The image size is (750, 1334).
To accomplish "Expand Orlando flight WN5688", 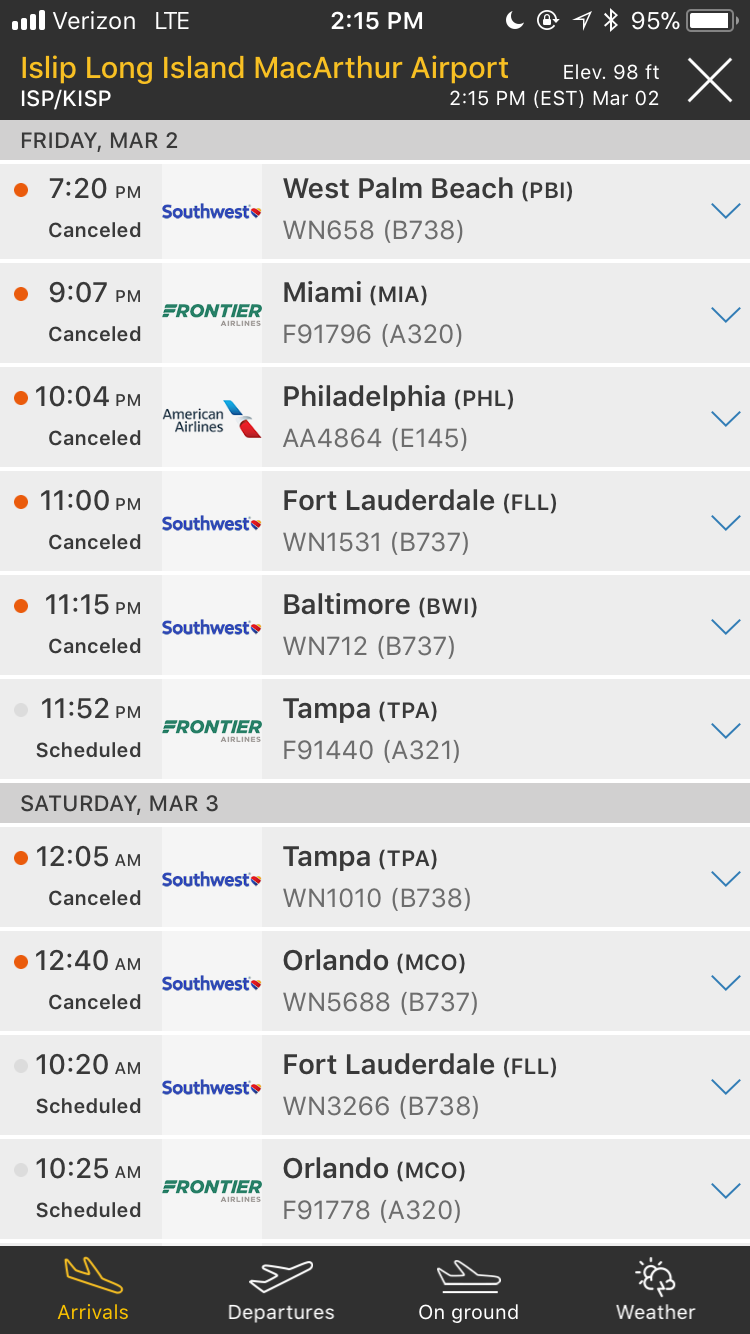I will [724, 983].
